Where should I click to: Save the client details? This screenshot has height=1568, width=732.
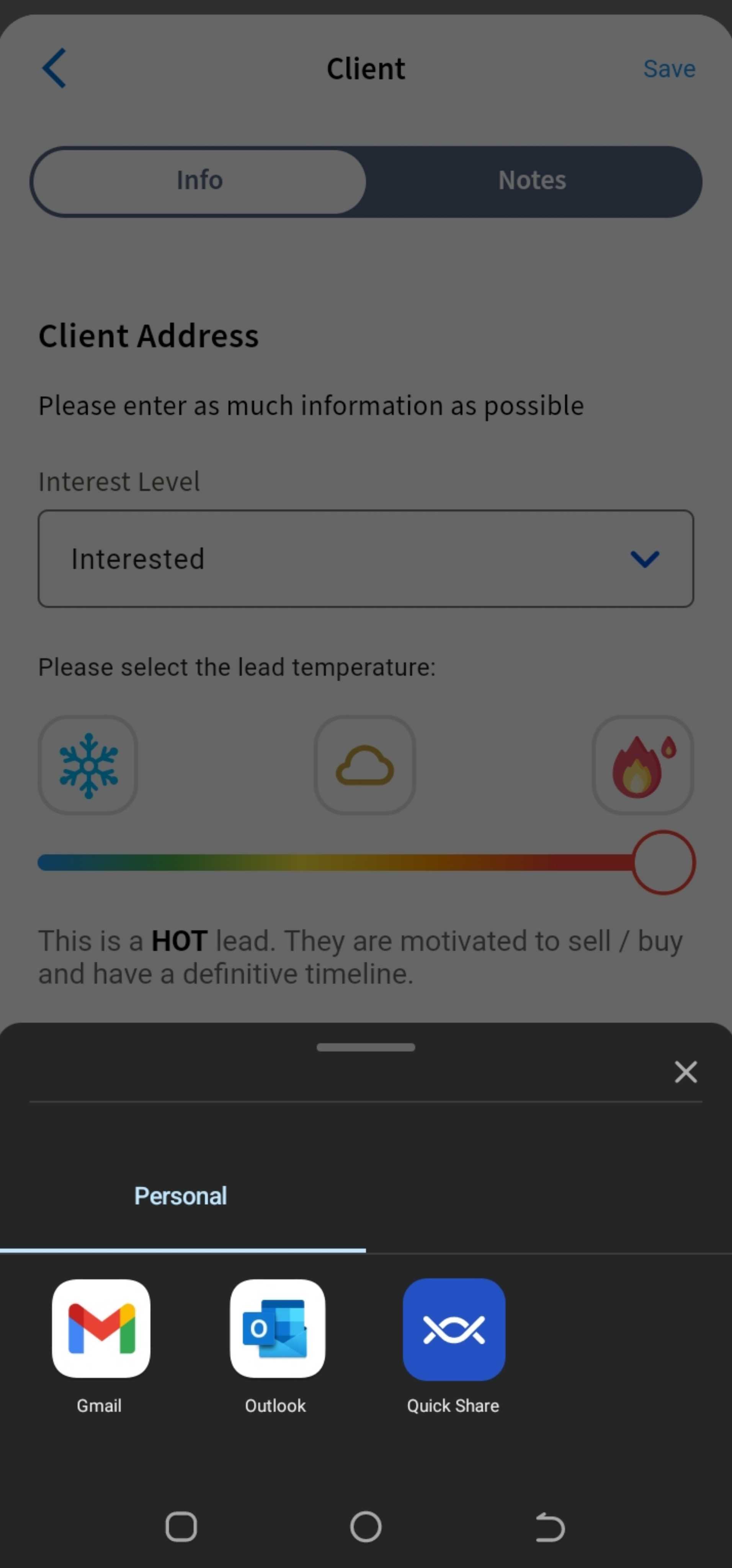tap(669, 69)
